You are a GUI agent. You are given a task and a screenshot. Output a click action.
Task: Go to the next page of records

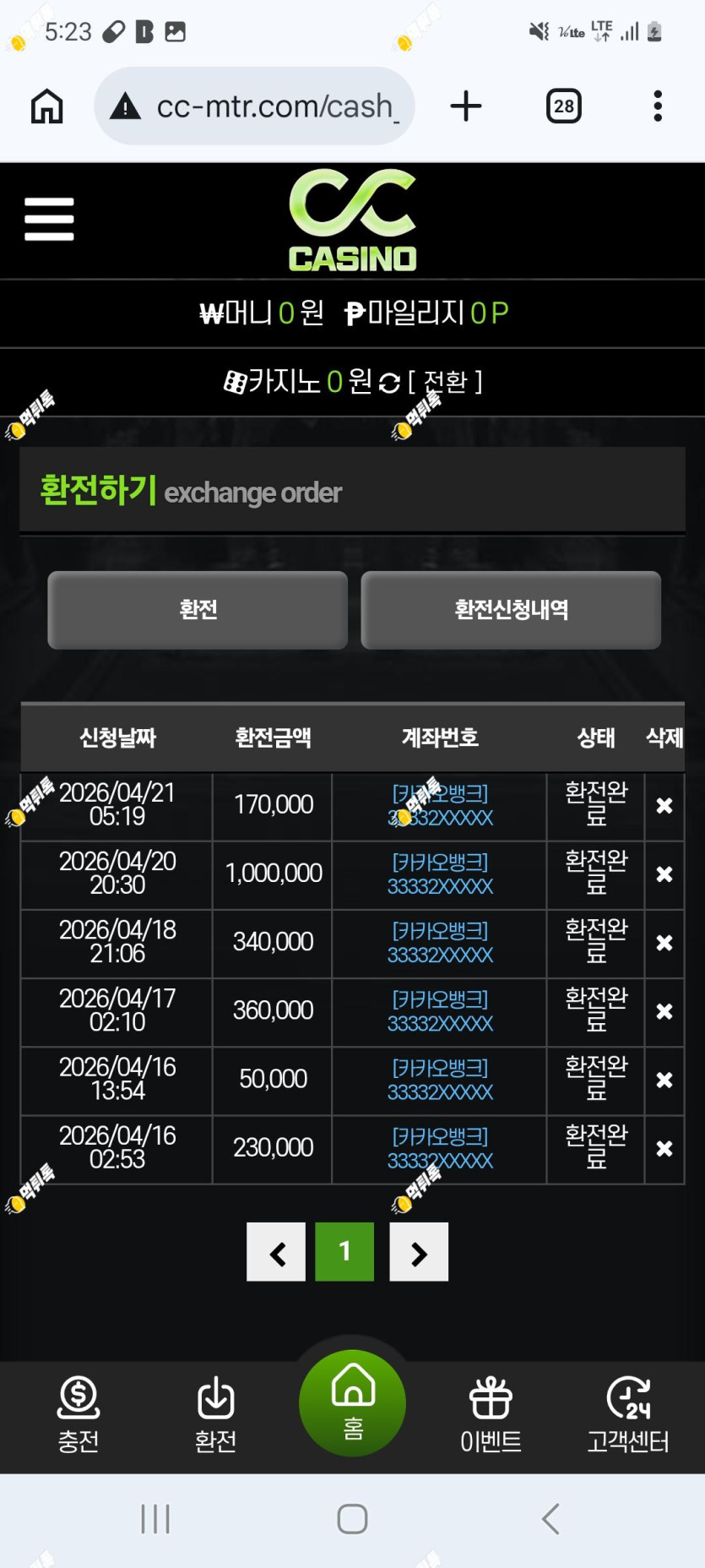click(x=419, y=1252)
